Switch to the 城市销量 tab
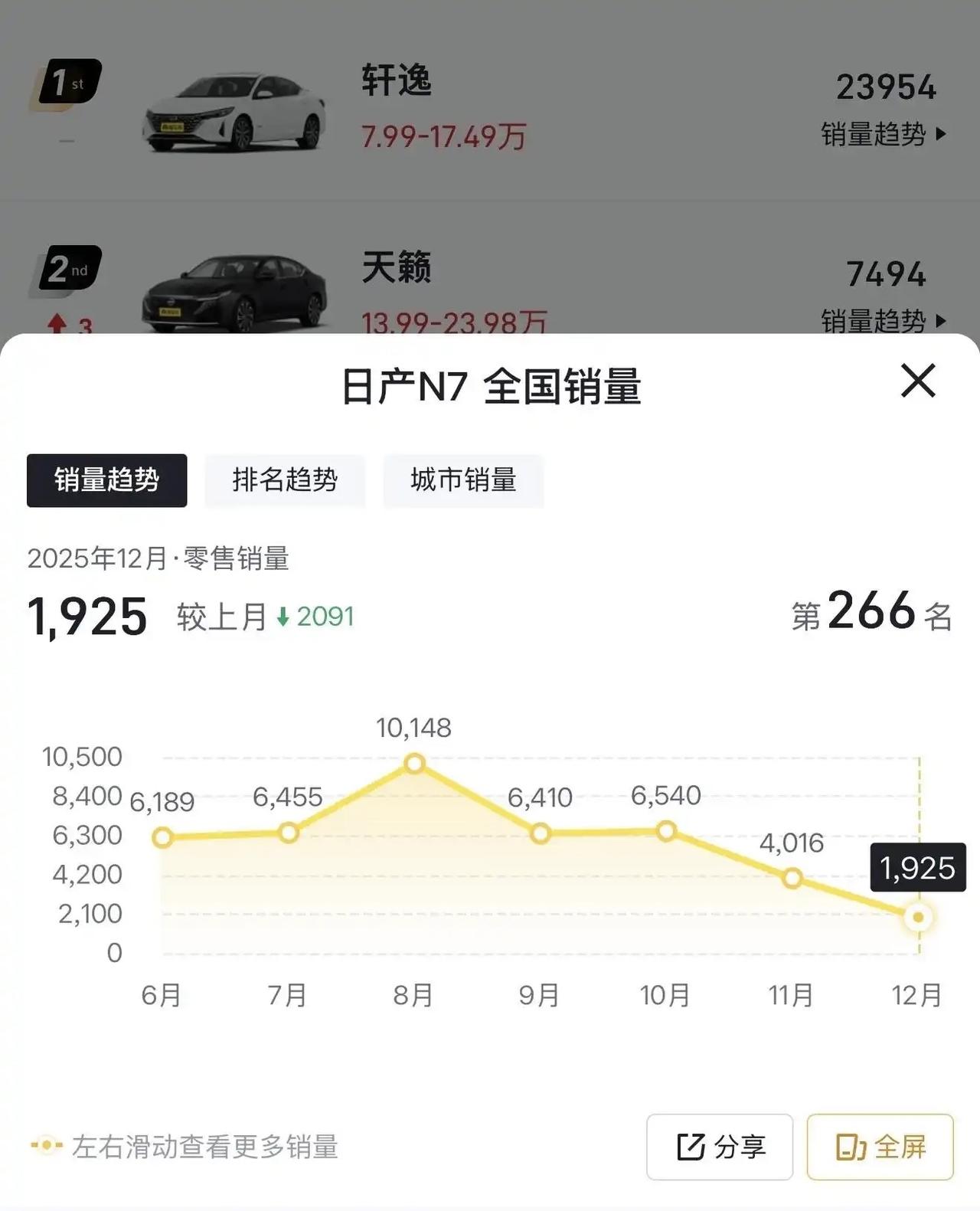980x1211 pixels. [x=463, y=480]
